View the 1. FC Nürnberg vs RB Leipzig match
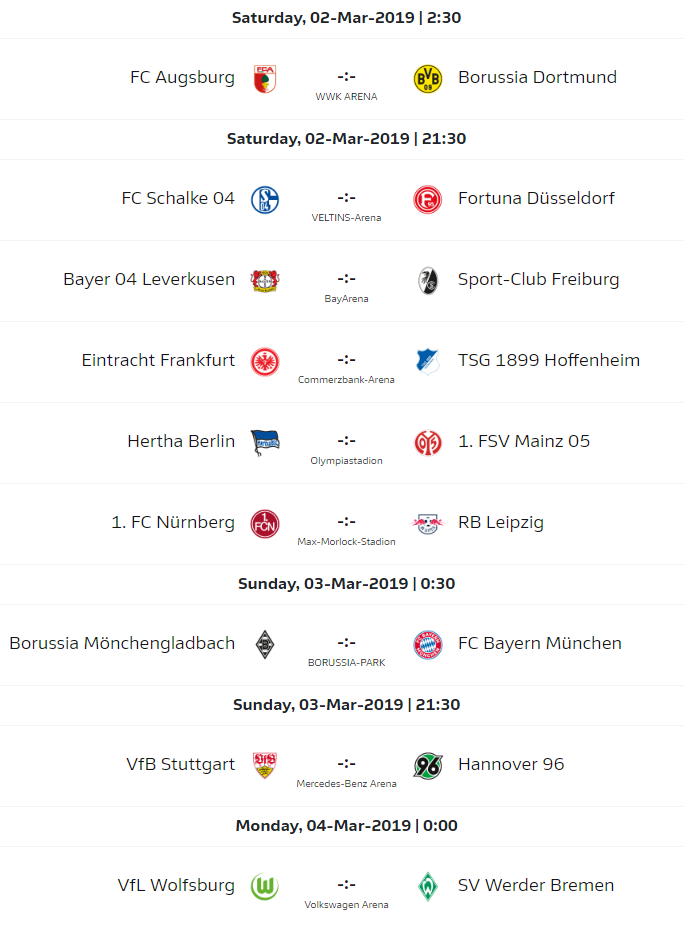Image resolution: width=684 pixels, height=926 pixels. click(x=346, y=524)
